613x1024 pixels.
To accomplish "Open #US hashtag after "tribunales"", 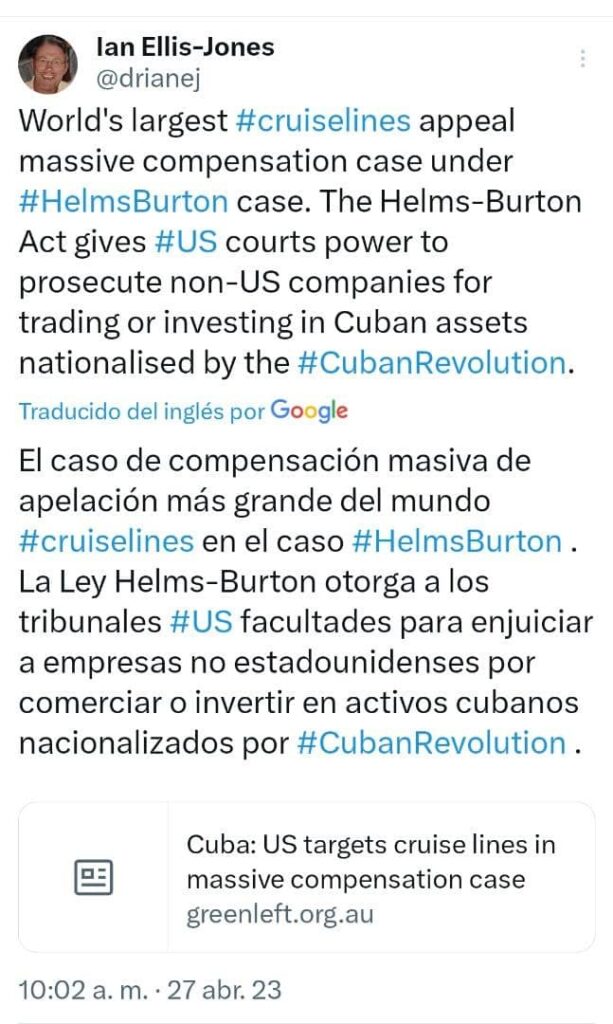I will coord(201,622).
